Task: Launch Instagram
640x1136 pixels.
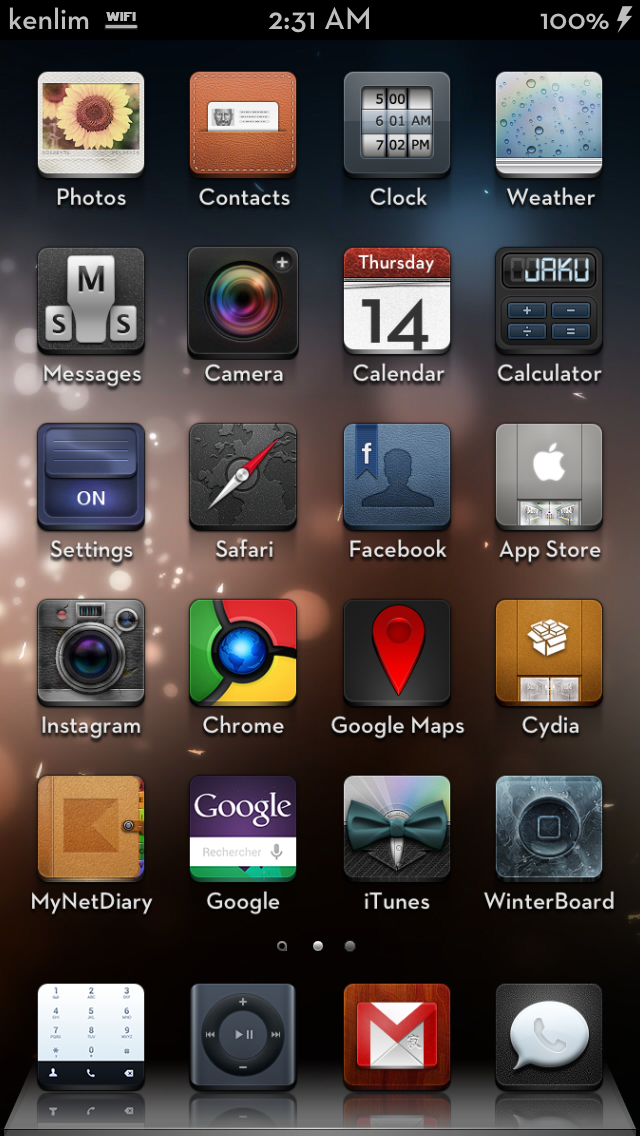Action: [x=91, y=652]
